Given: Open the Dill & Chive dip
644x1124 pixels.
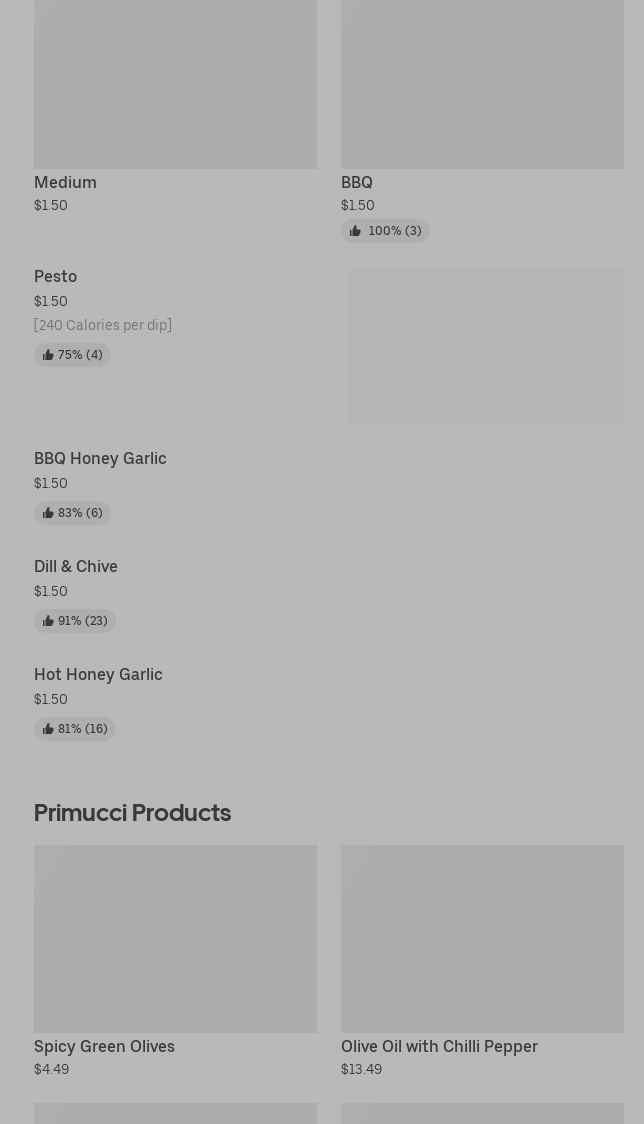Looking at the screenshot, I should (76, 567).
